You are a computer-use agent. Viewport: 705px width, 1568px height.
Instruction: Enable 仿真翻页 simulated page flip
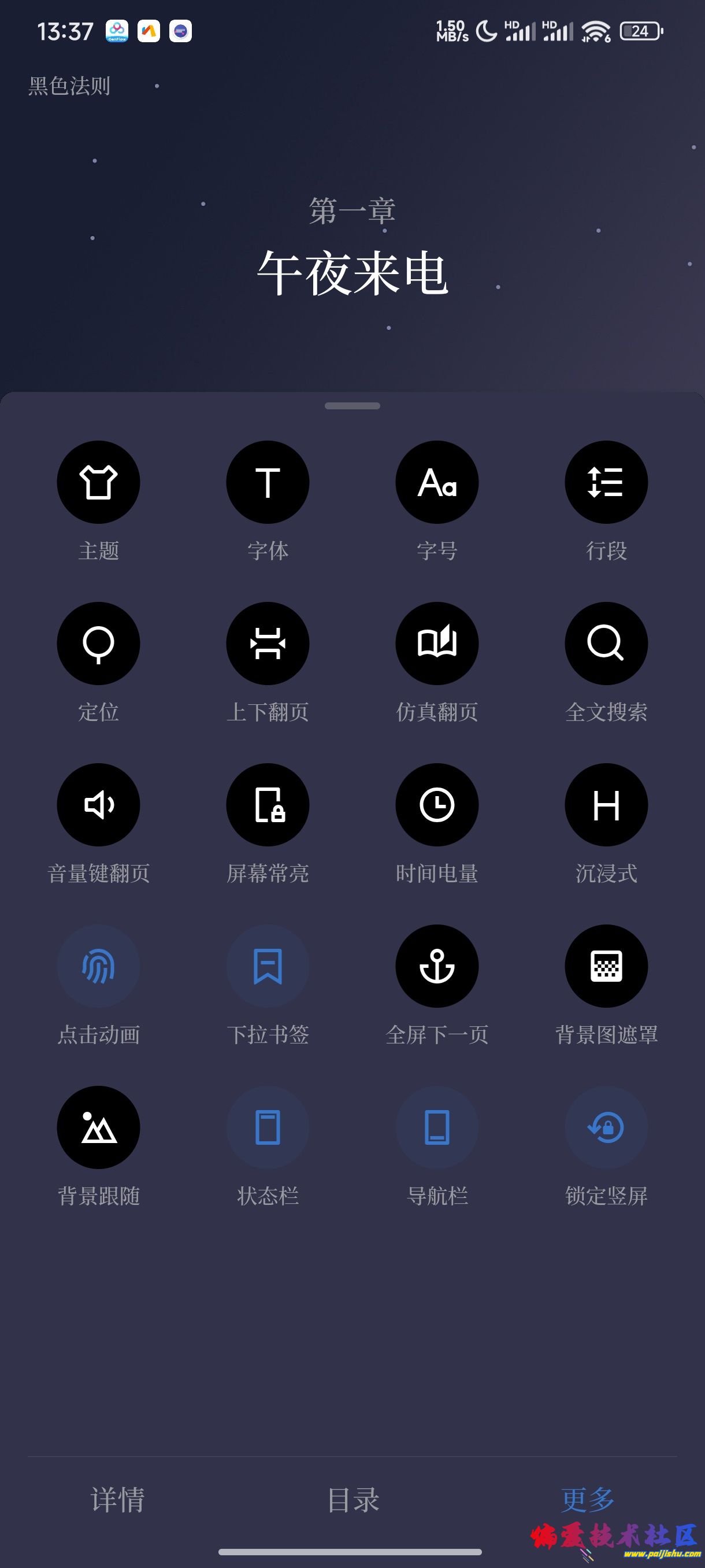(x=437, y=644)
